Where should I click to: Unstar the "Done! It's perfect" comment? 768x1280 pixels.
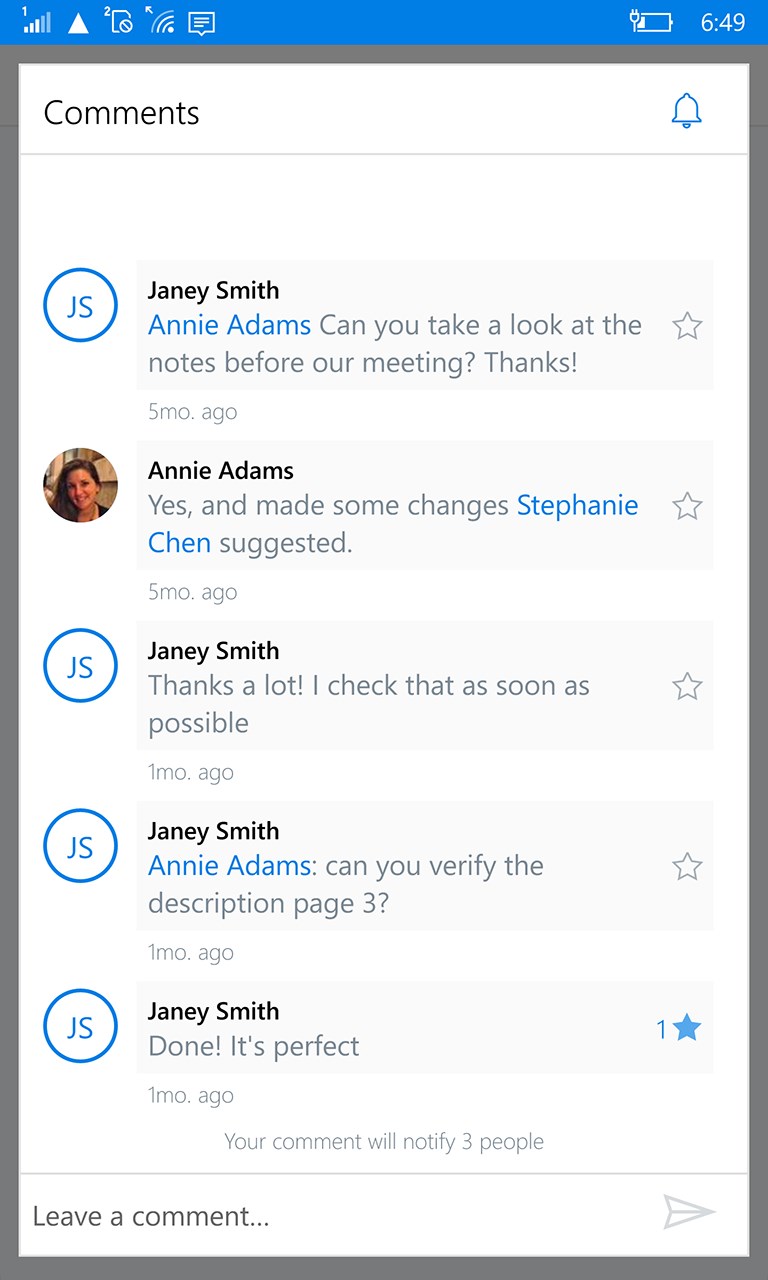click(686, 1028)
